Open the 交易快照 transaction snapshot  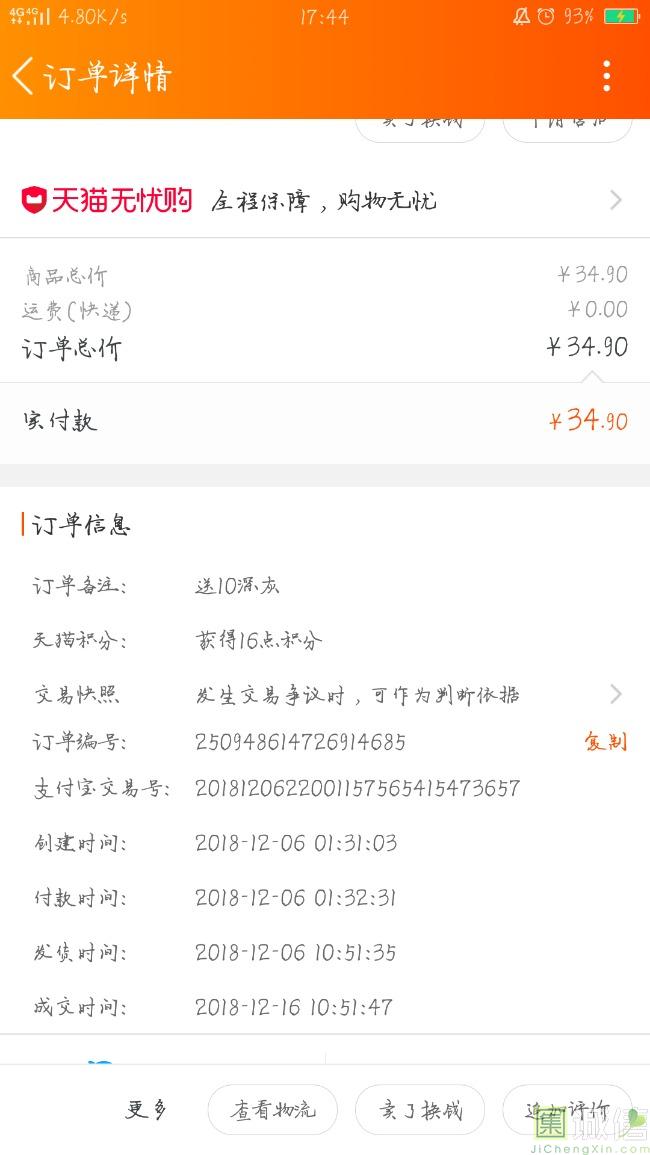coord(325,694)
